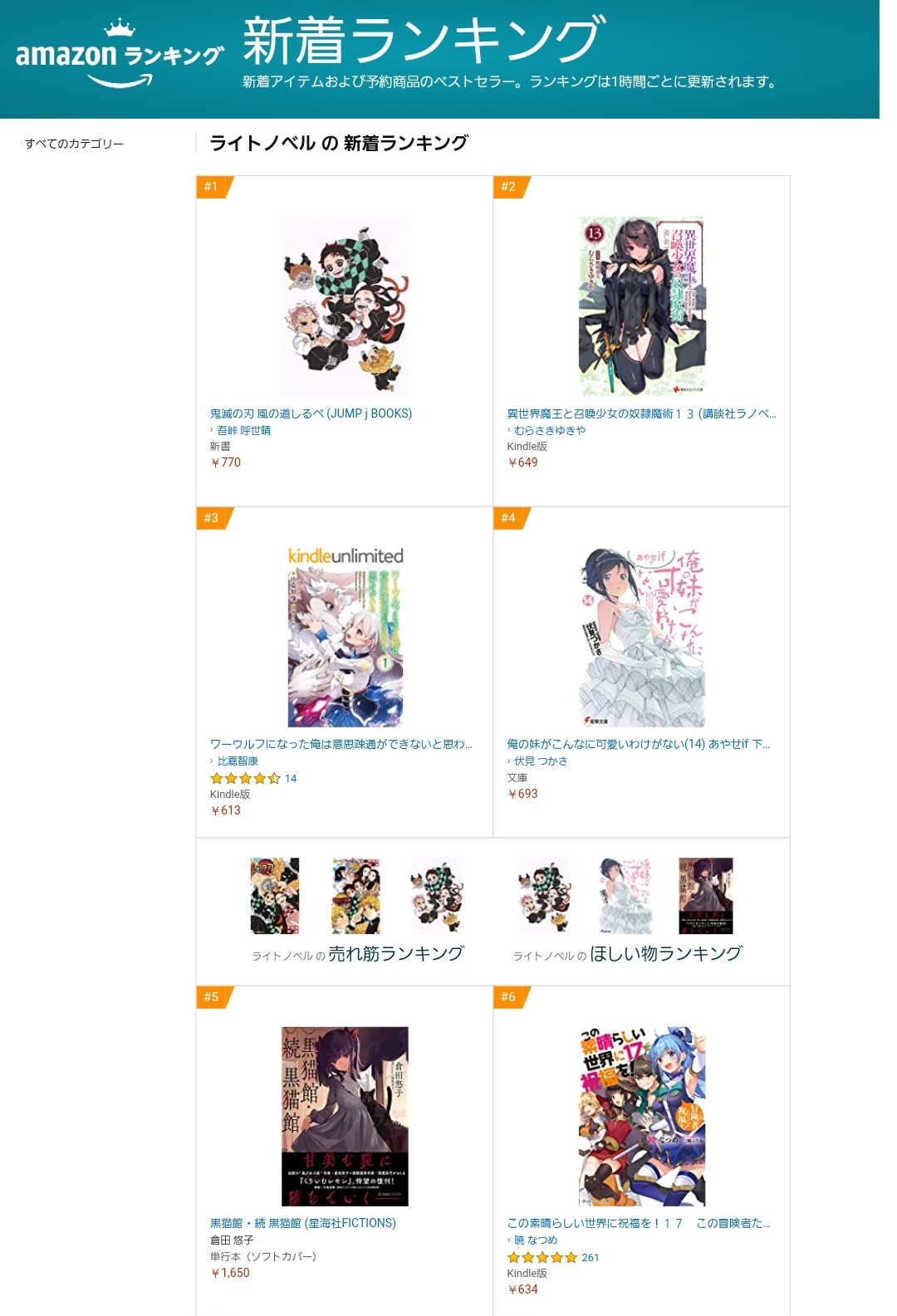Open 俺の妹がこんなに可愛いわけがない(14) title link
This screenshot has height=1316, width=897.
click(x=638, y=744)
